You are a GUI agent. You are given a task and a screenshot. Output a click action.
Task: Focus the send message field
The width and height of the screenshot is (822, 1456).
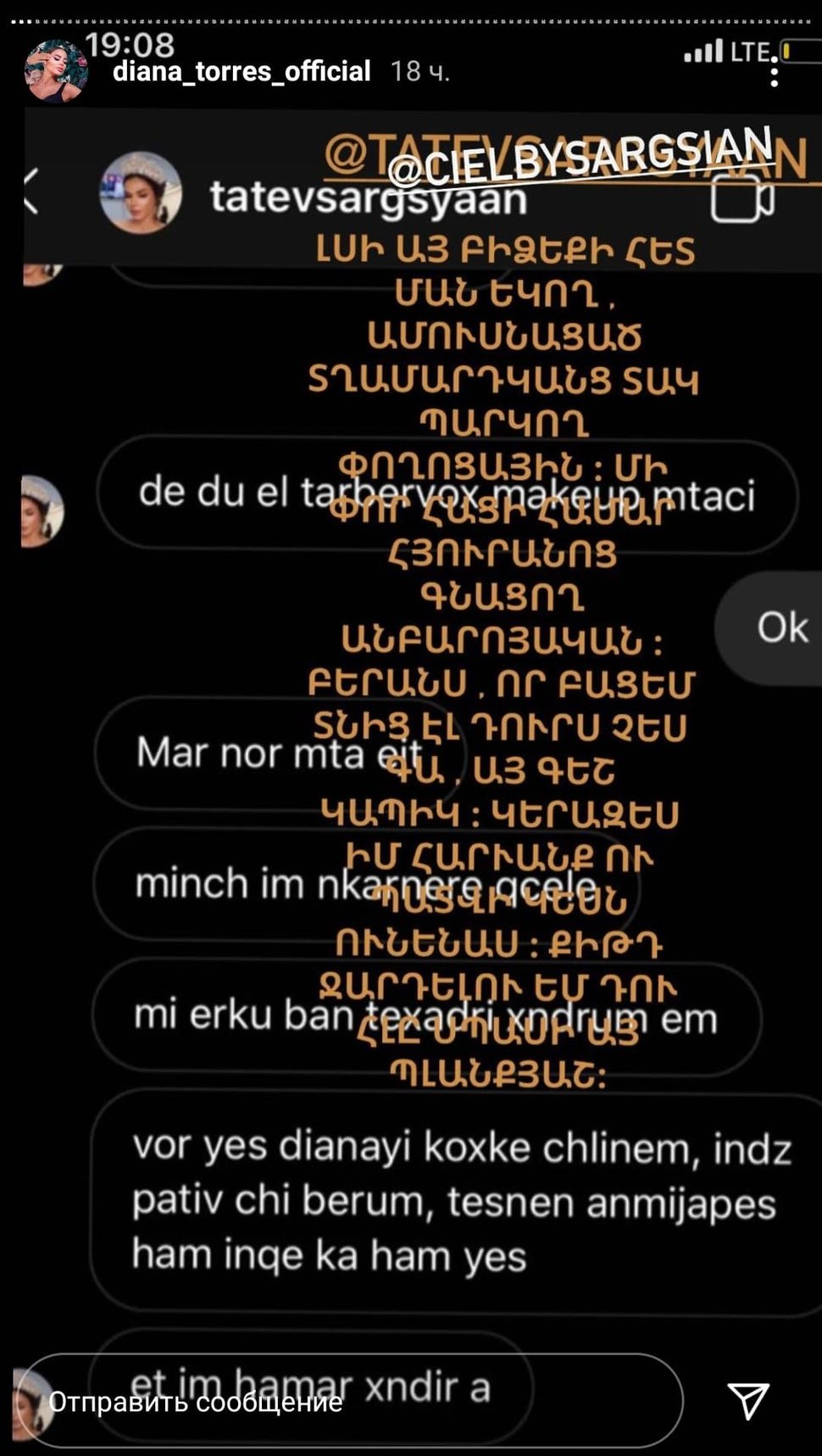click(349, 1403)
